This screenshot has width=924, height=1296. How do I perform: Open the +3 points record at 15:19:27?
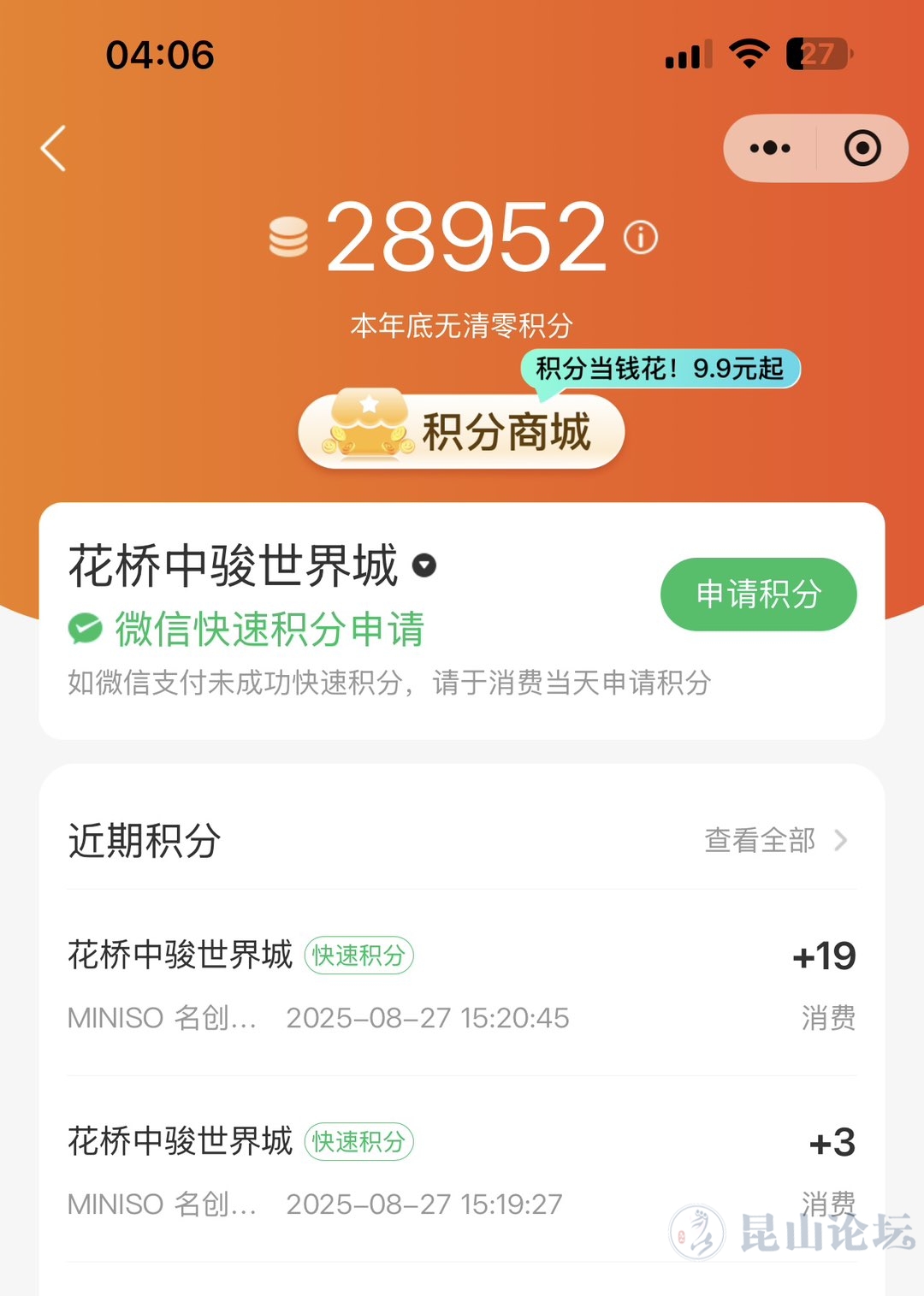pyautogui.click(x=462, y=1170)
